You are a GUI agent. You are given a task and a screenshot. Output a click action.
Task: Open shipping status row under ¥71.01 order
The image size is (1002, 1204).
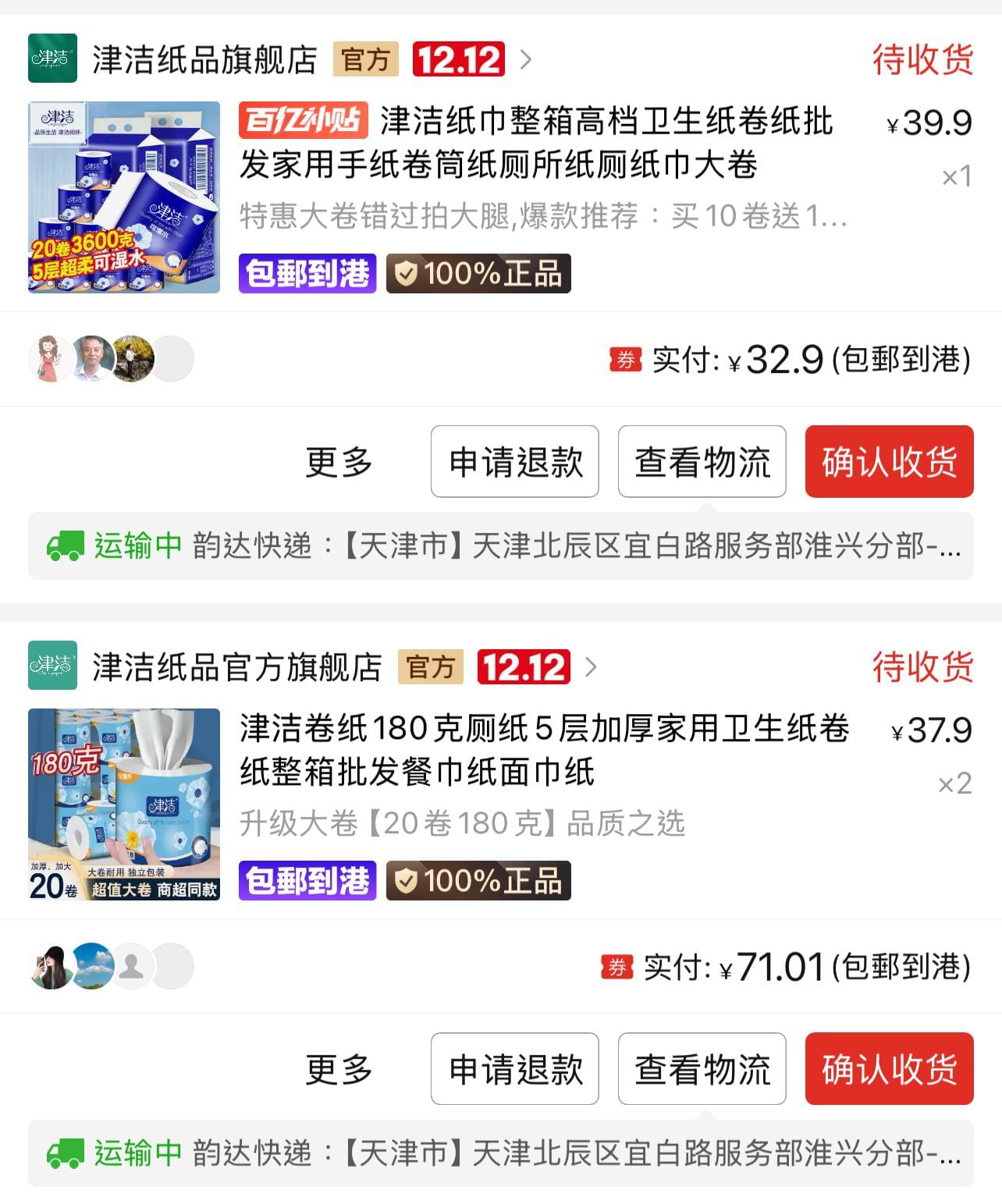click(501, 1153)
